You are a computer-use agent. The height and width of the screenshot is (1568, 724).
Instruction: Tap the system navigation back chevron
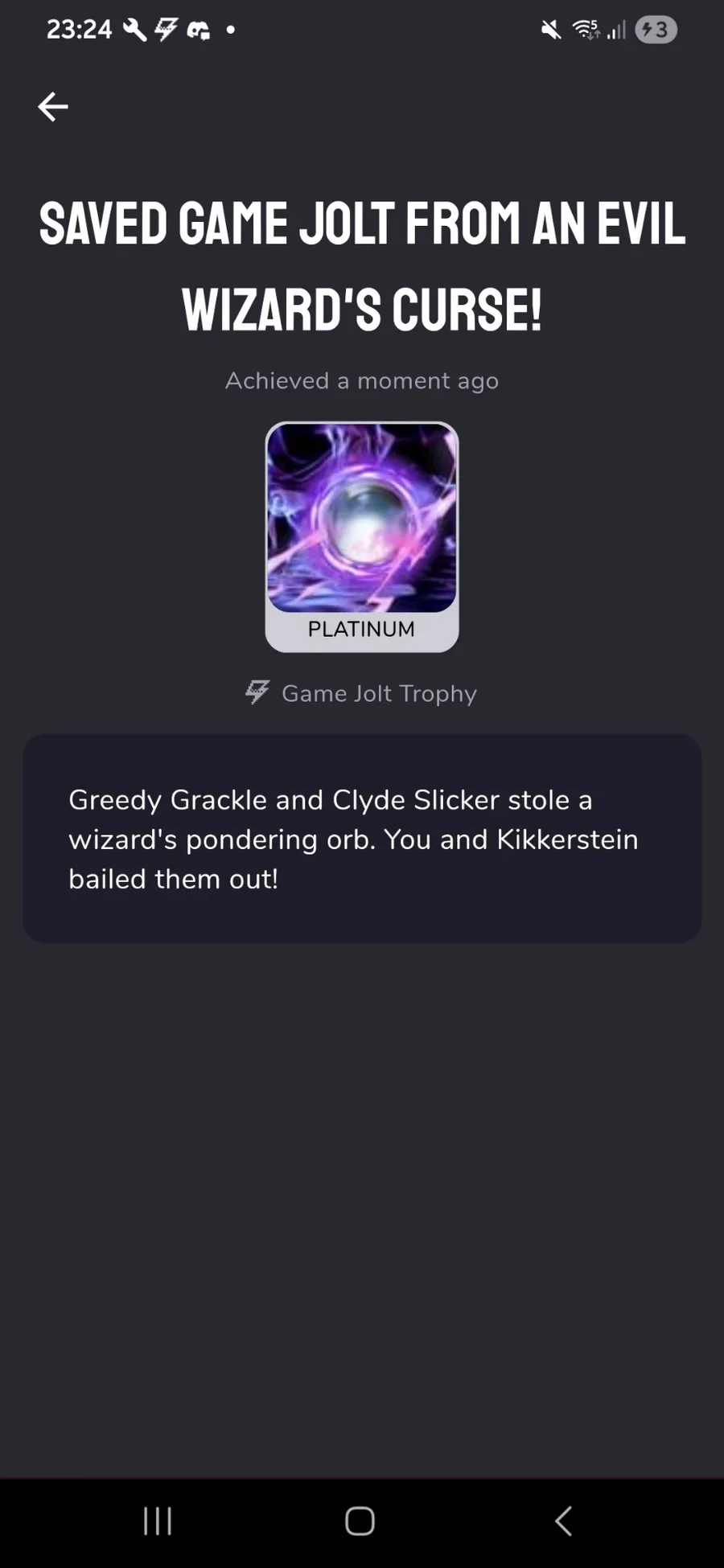(x=563, y=1521)
